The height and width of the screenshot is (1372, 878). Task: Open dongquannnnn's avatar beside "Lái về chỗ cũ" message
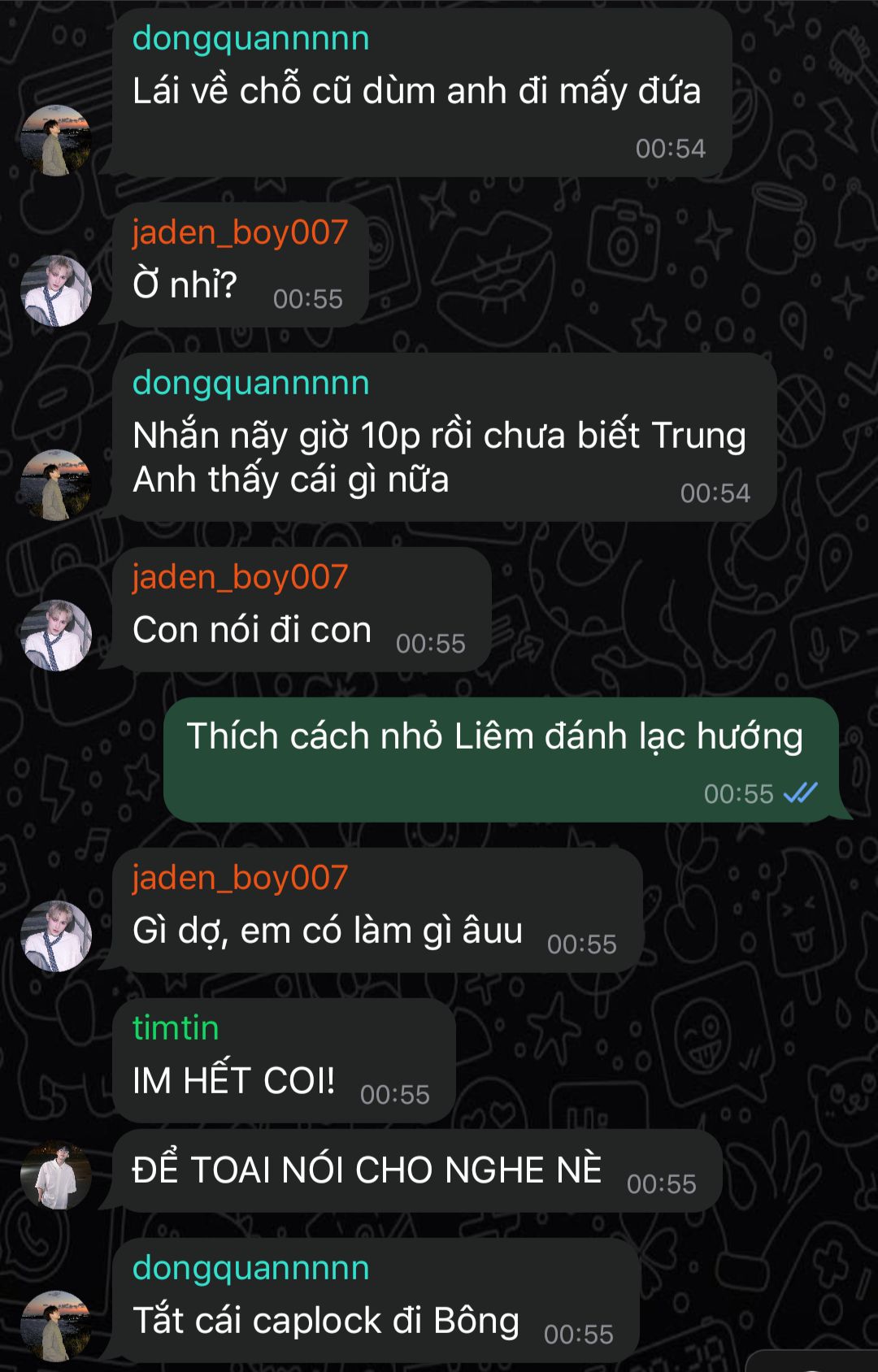55,141
